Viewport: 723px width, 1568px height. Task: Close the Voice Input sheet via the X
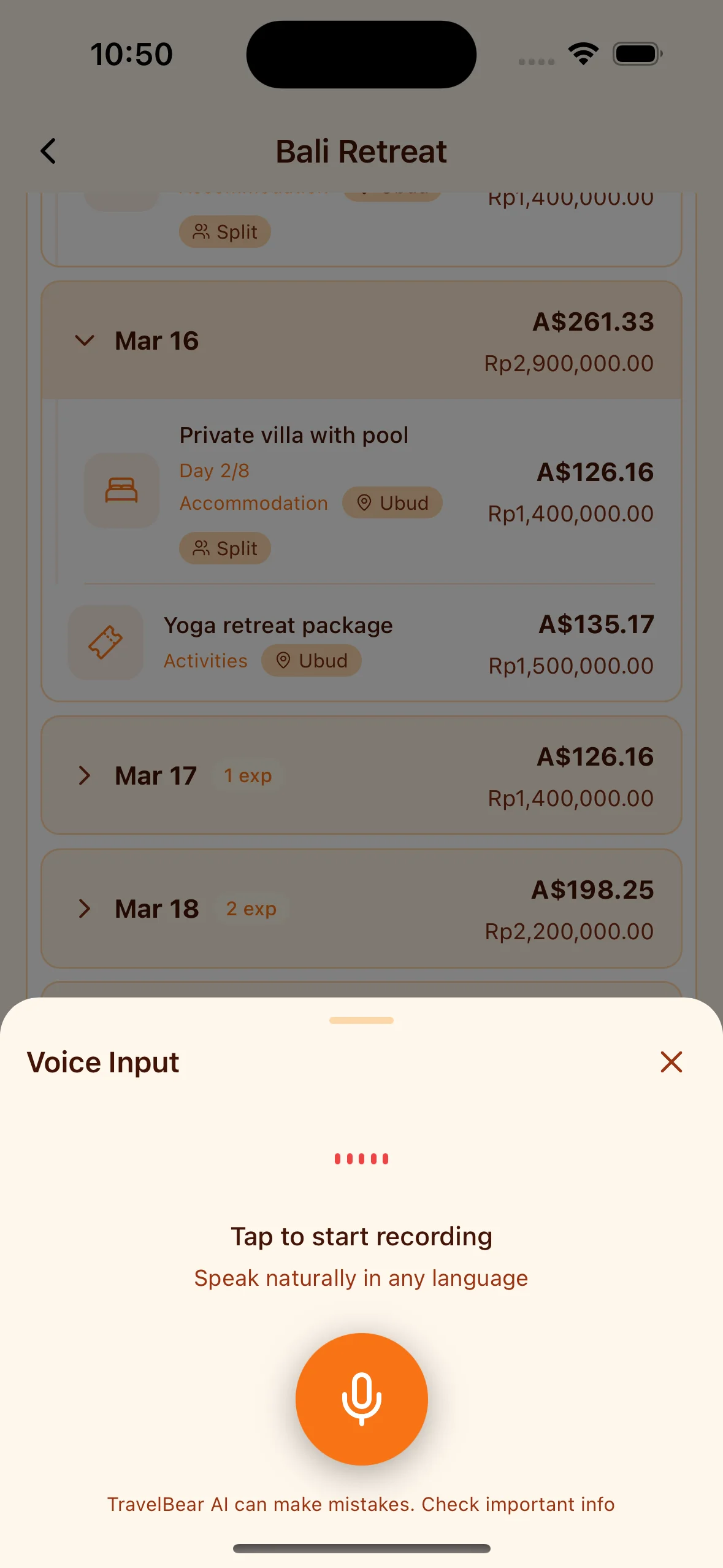coord(671,1062)
